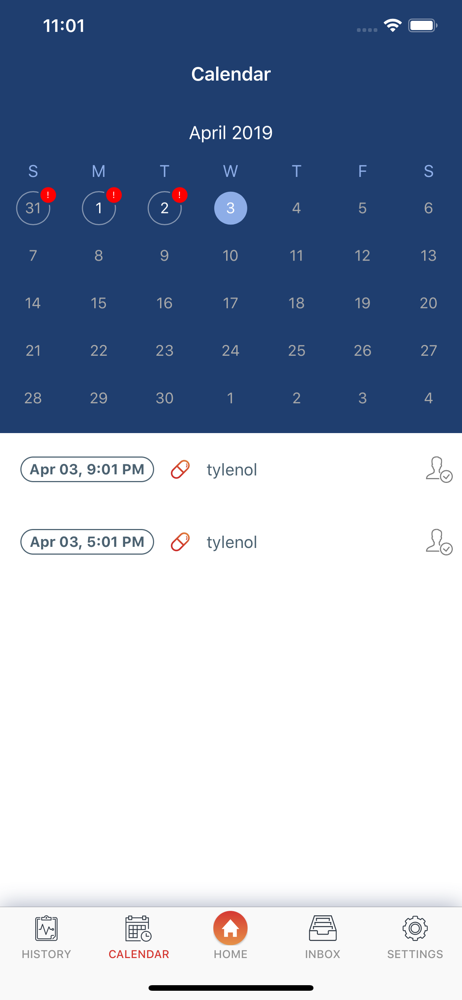
Task: Tap the person icon on 9:01 PM dose
Action: 439,469
